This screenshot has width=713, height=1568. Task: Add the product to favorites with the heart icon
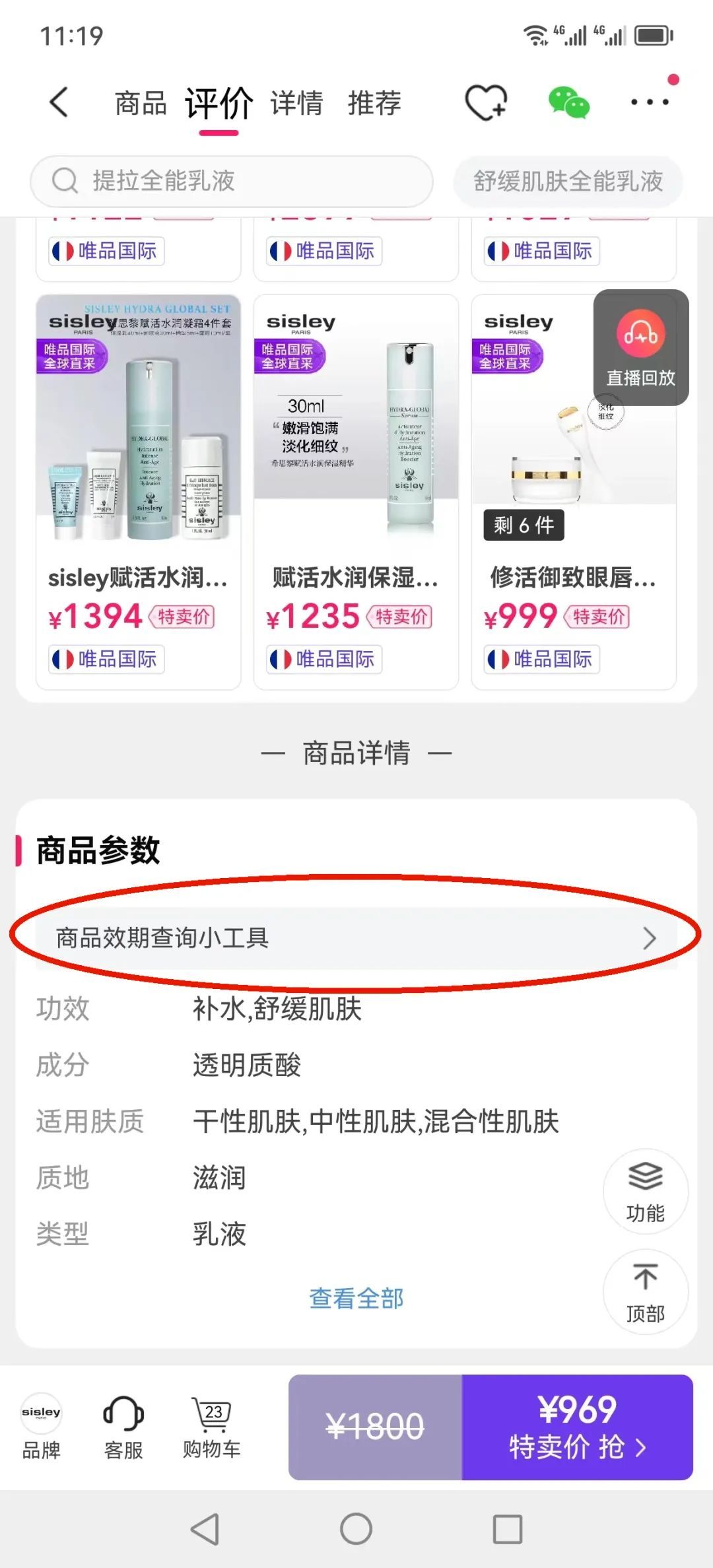(x=486, y=102)
